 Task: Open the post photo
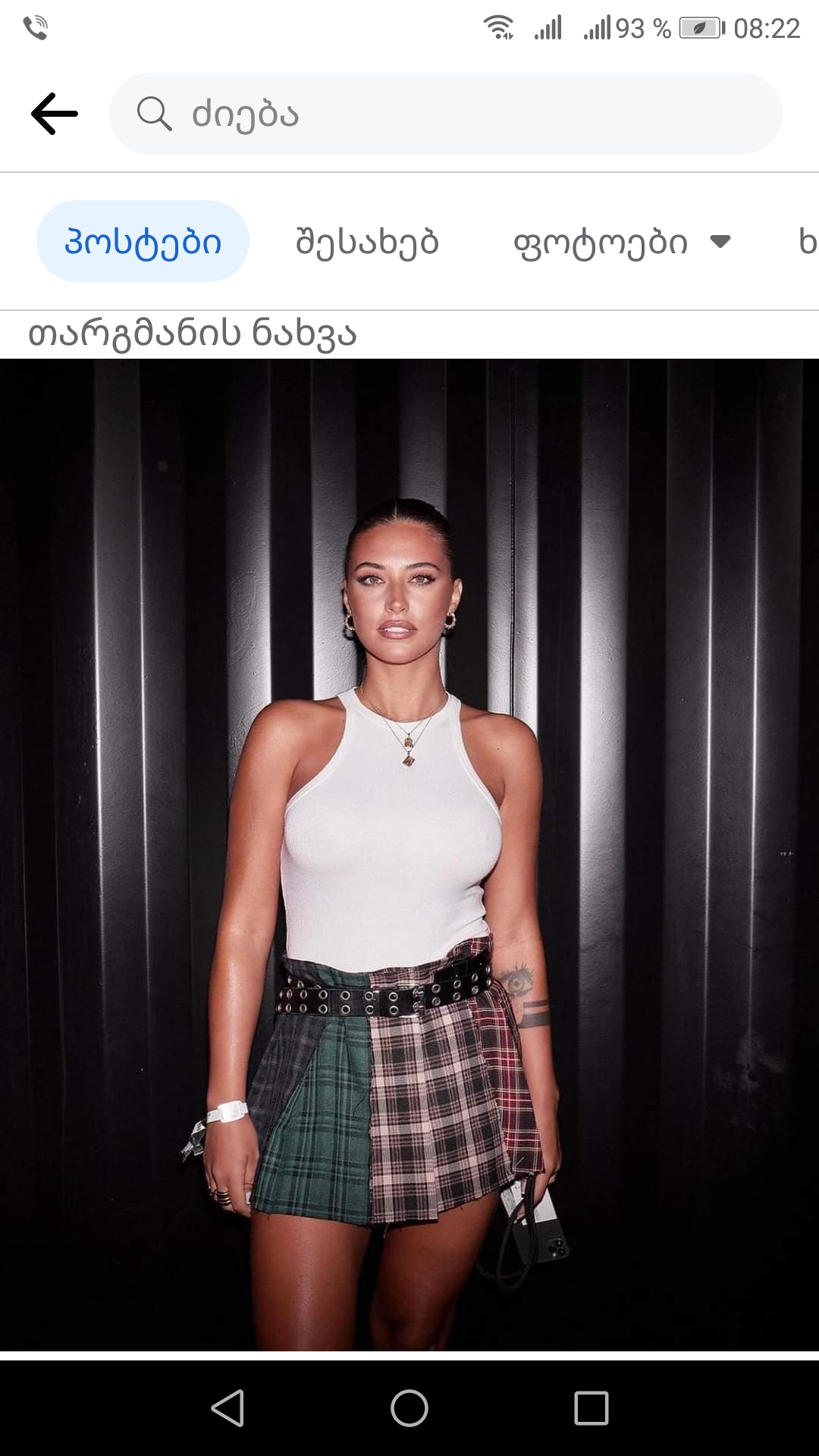(409, 853)
